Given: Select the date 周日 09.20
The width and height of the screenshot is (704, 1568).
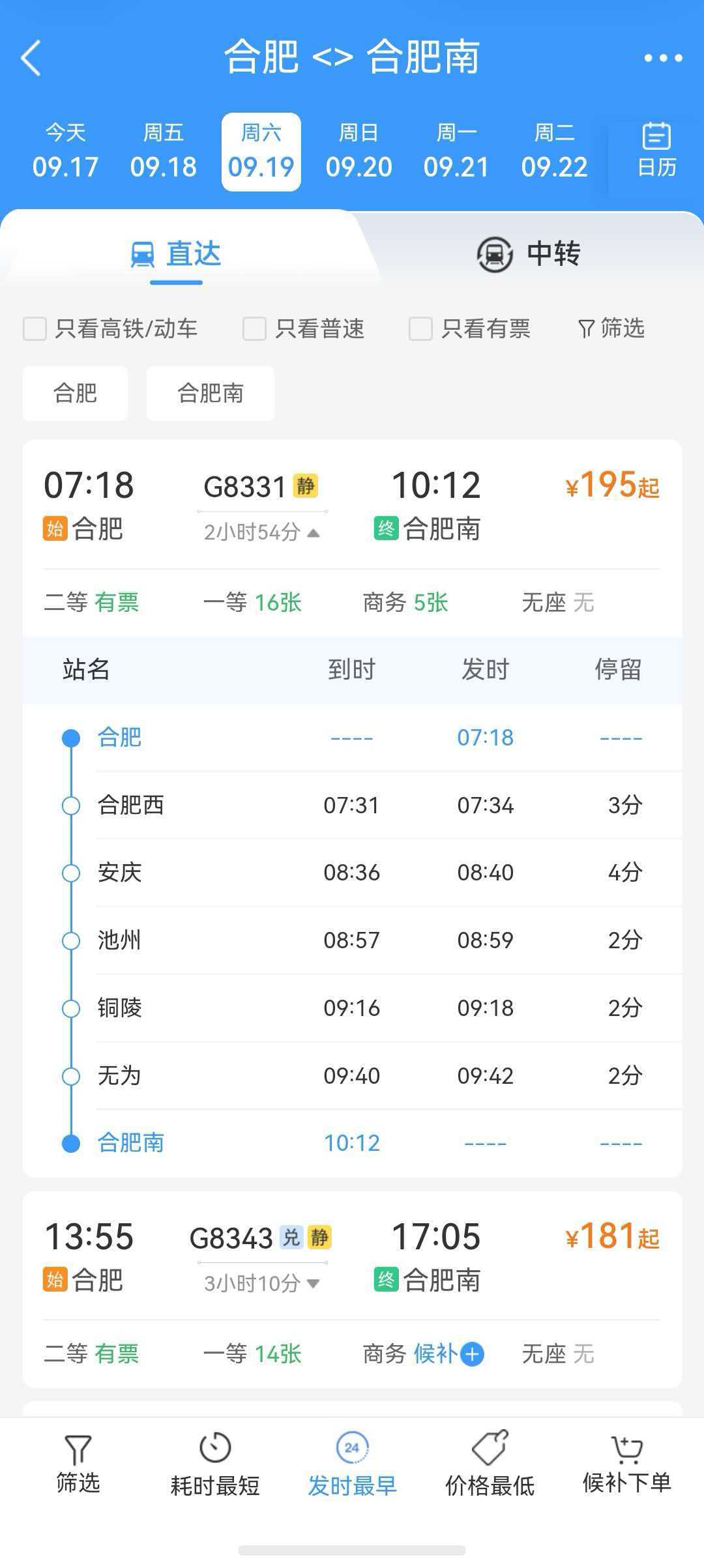Looking at the screenshot, I should (x=359, y=152).
